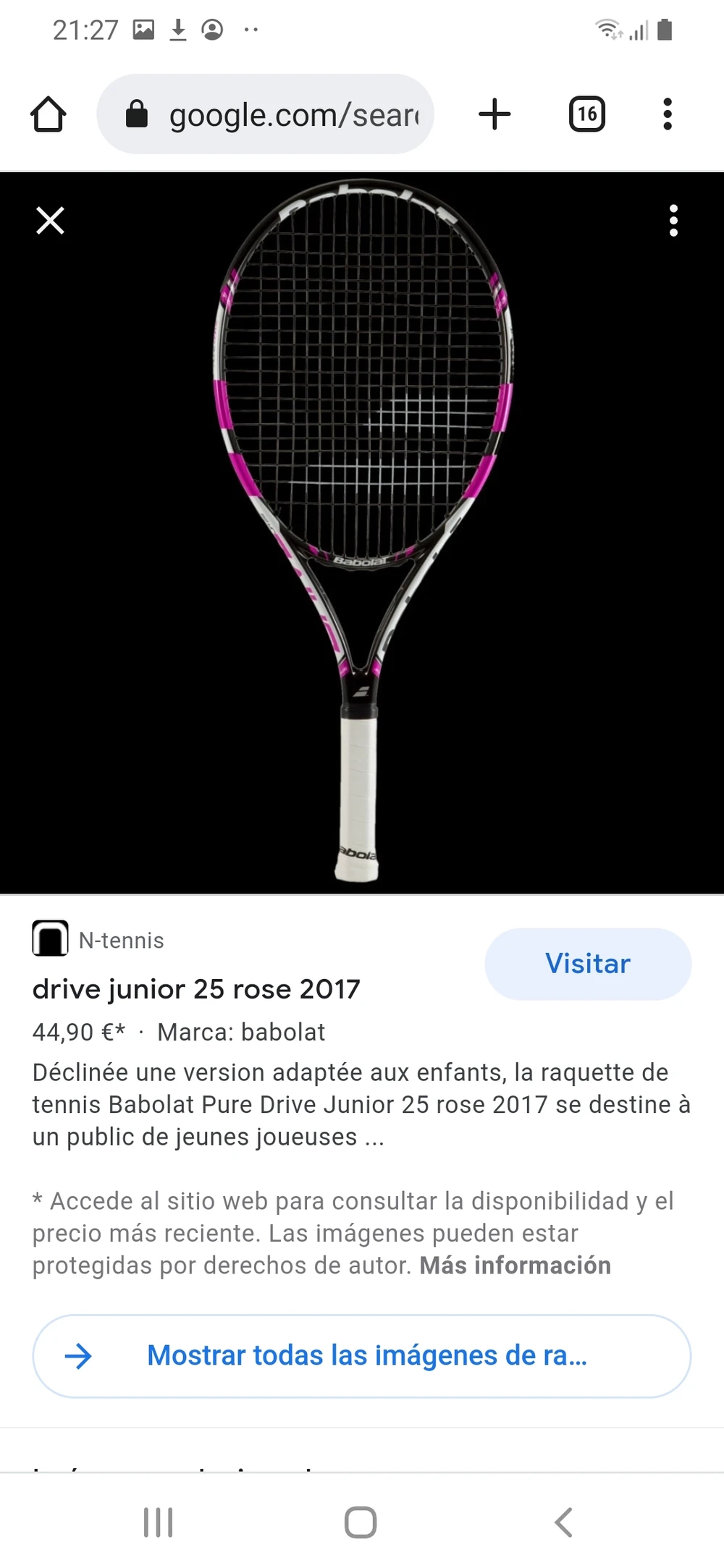Viewport: 724px width, 1568px height.
Task: View the Babolat racket image
Action: tap(362, 532)
